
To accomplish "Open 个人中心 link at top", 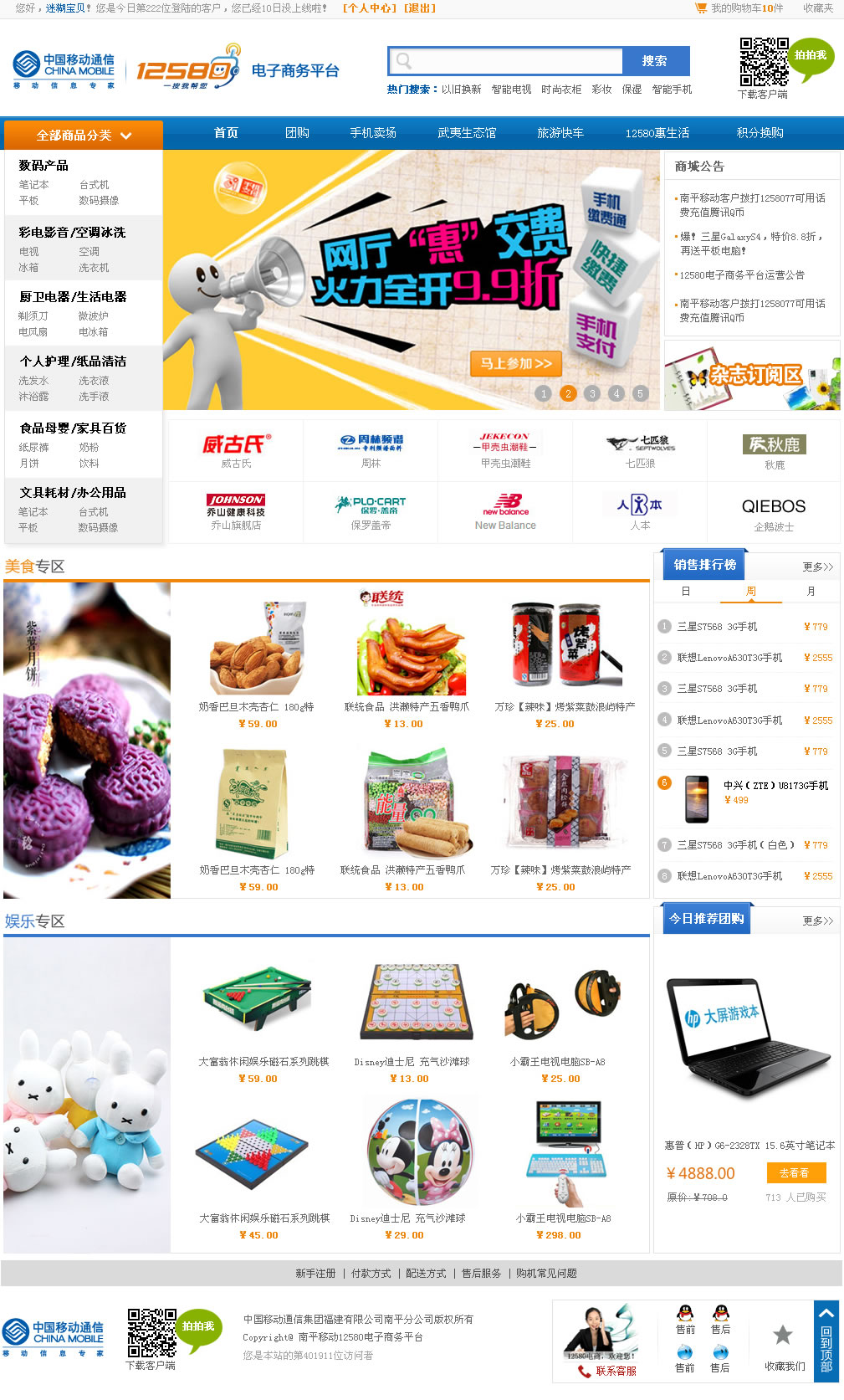I will [370, 8].
